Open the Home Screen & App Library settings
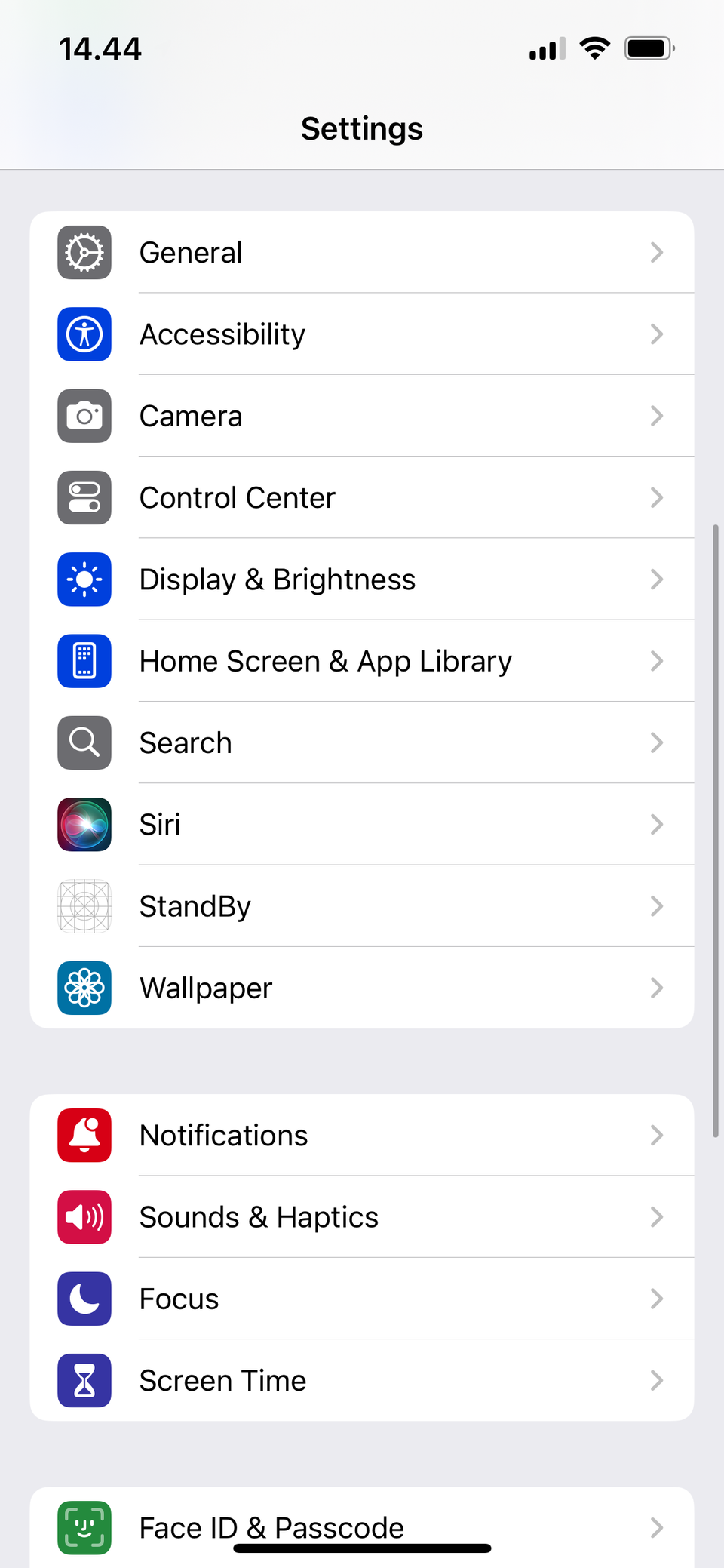Image resolution: width=724 pixels, height=1568 pixels. point(362,661)
